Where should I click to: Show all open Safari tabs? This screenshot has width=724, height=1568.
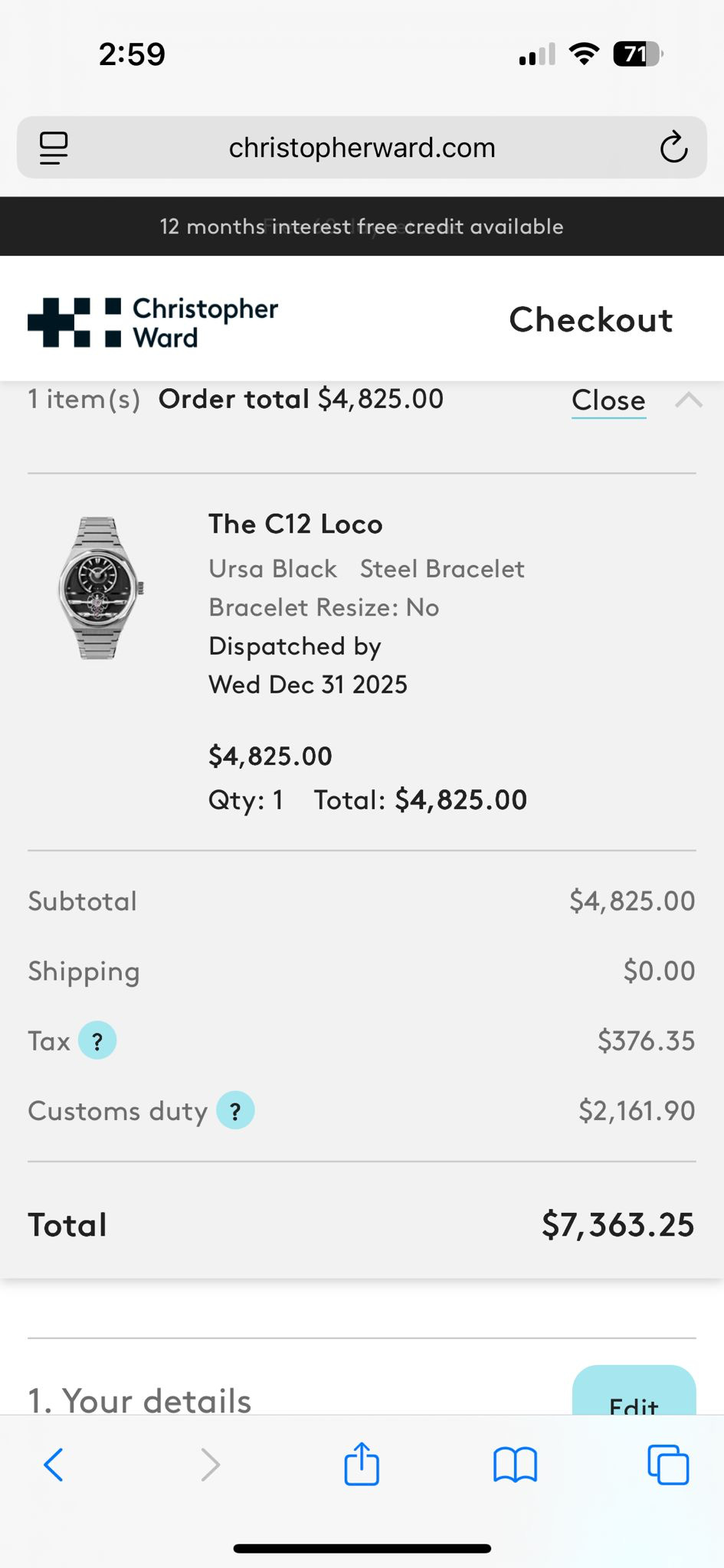point(668,1465)
